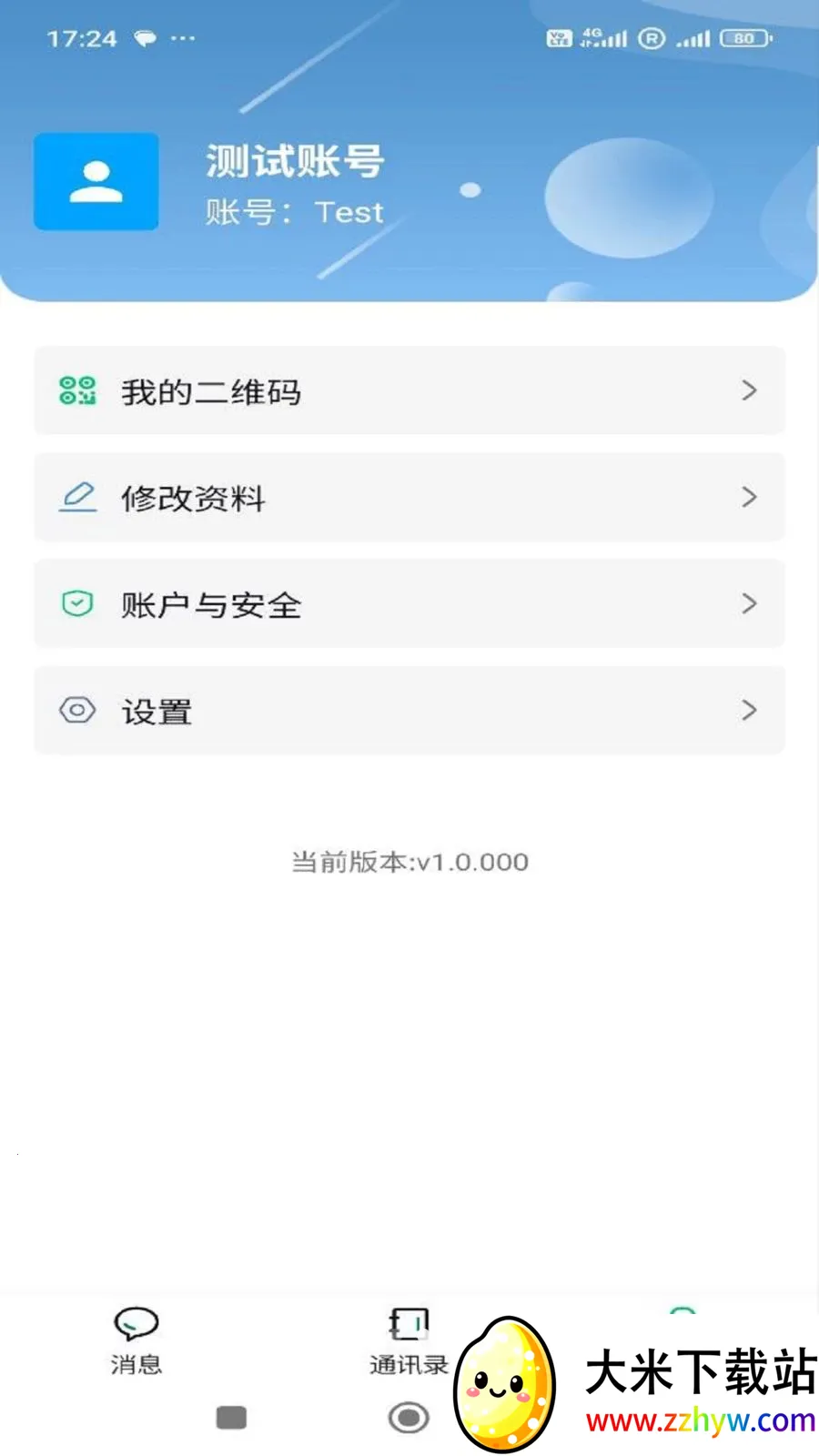Viewport: 819px width, 1456px height.
Task: Tap the 账户与安全 row chevron
Action: pyautogui.click(x=749, y=603)
